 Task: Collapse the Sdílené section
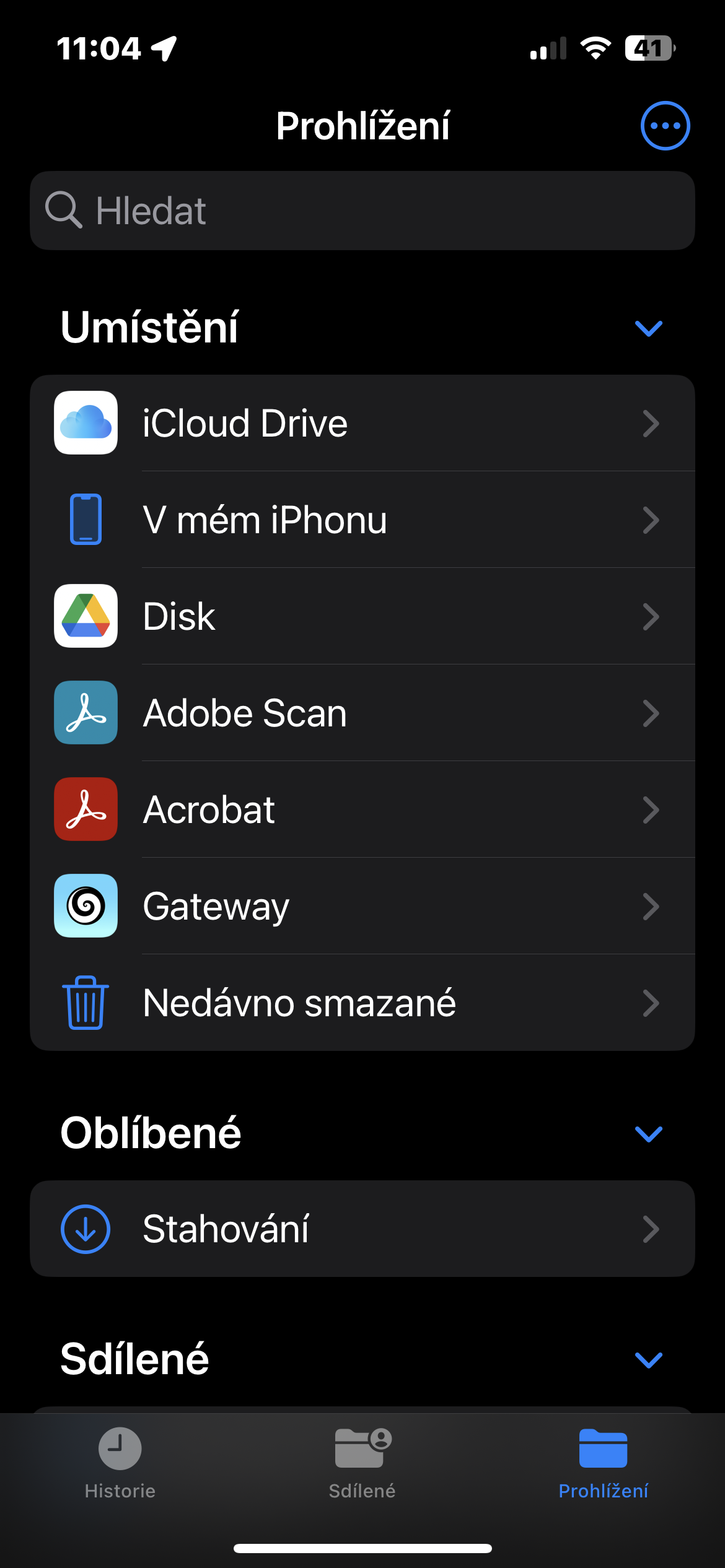click(649, 1359)
